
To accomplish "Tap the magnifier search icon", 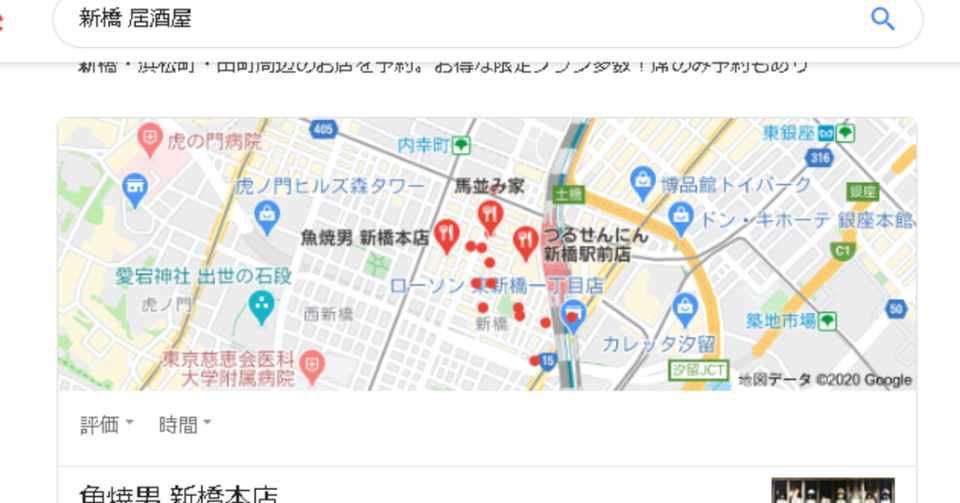I will (882, 19).
